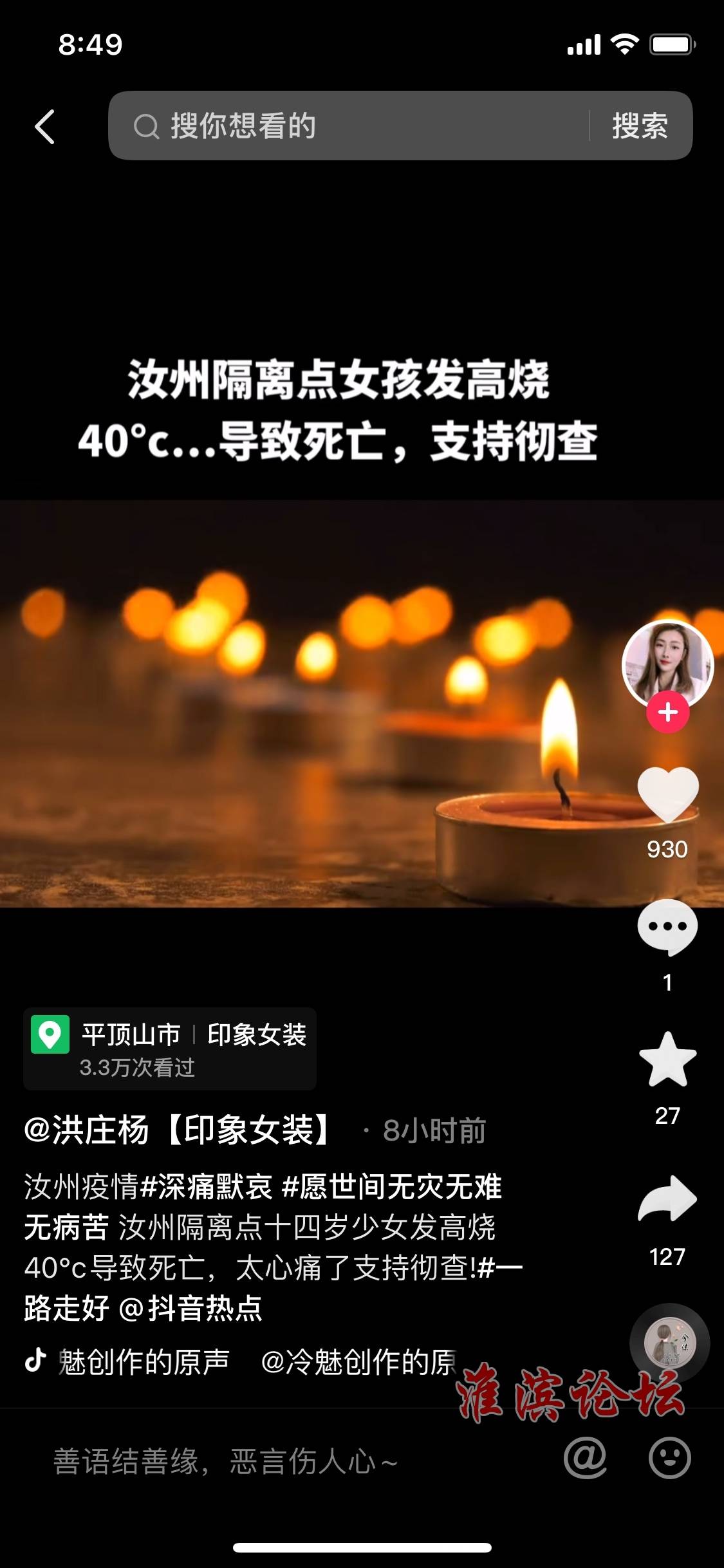This screenshot has height=1568, width=724.
Task: Tap the 搜索 search button
Action: point(640,126)
